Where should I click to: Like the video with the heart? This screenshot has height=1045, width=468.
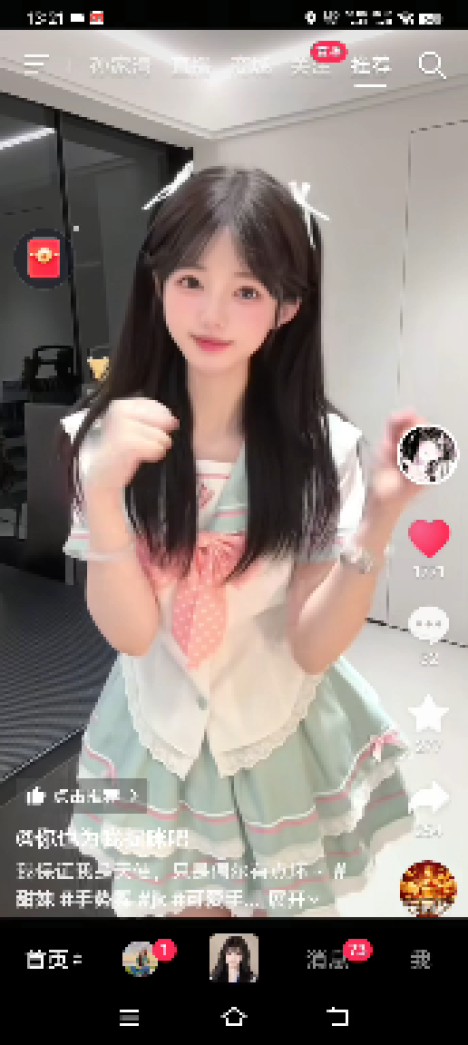click(x=429, y=538)
